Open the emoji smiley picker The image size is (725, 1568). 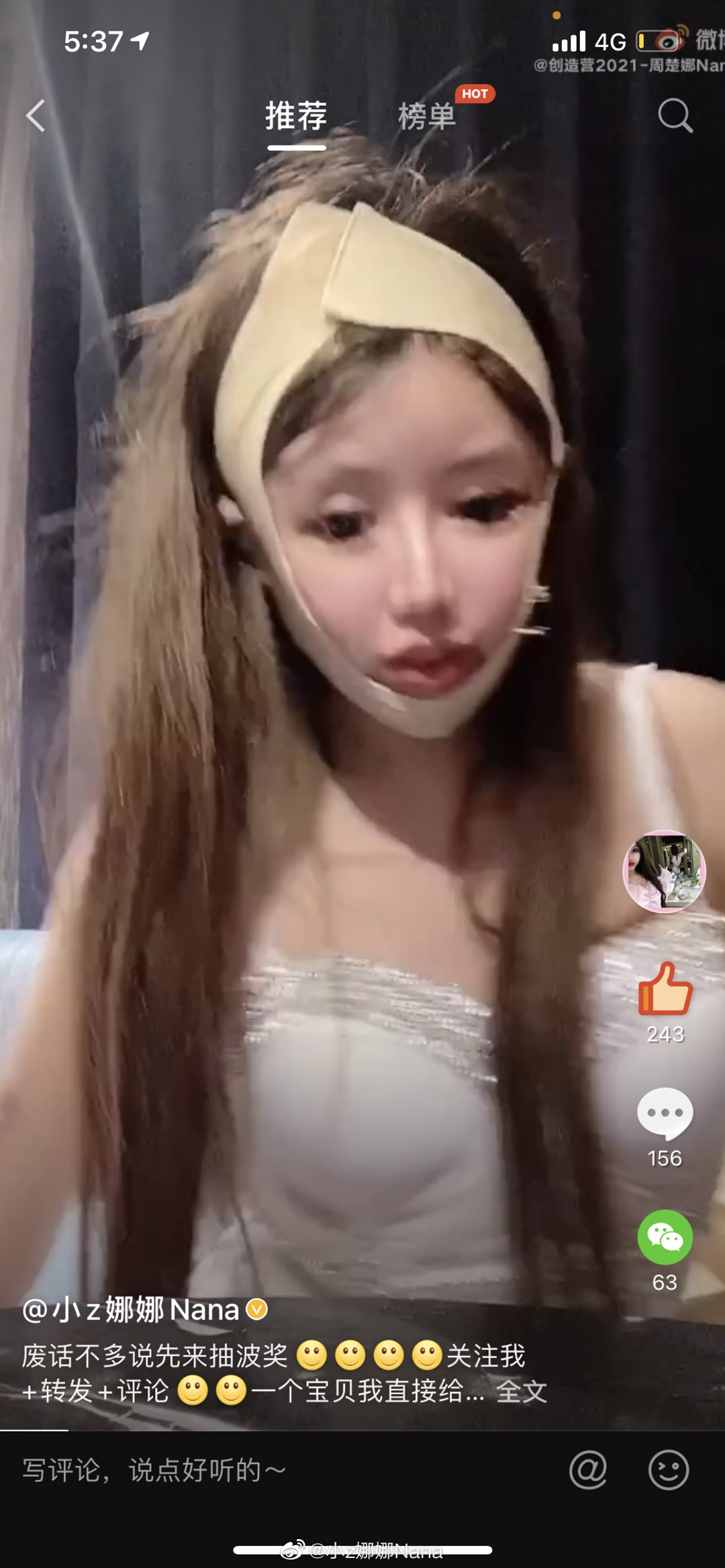coord(668,1471)
